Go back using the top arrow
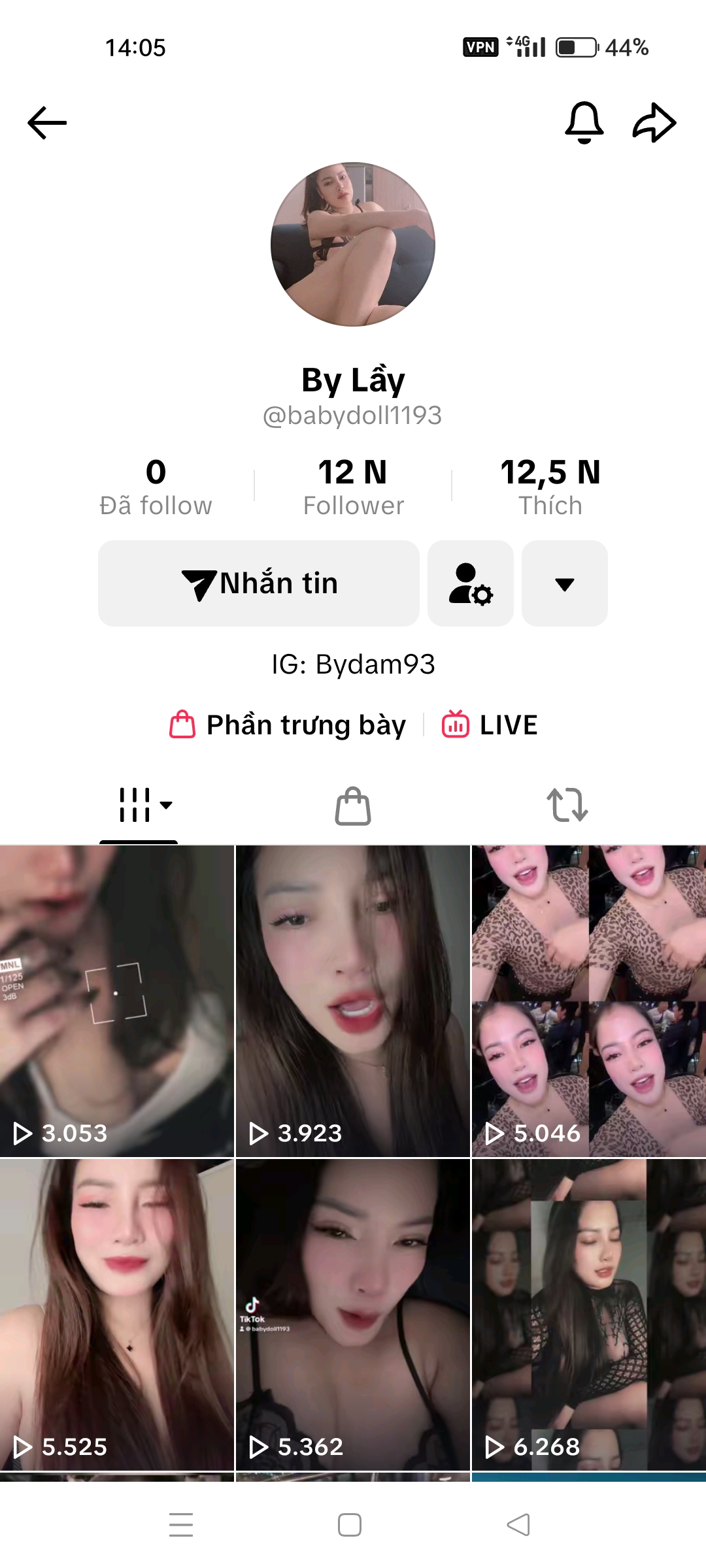Viewport: 706px width, 1568px height. [x=47, y=123]
